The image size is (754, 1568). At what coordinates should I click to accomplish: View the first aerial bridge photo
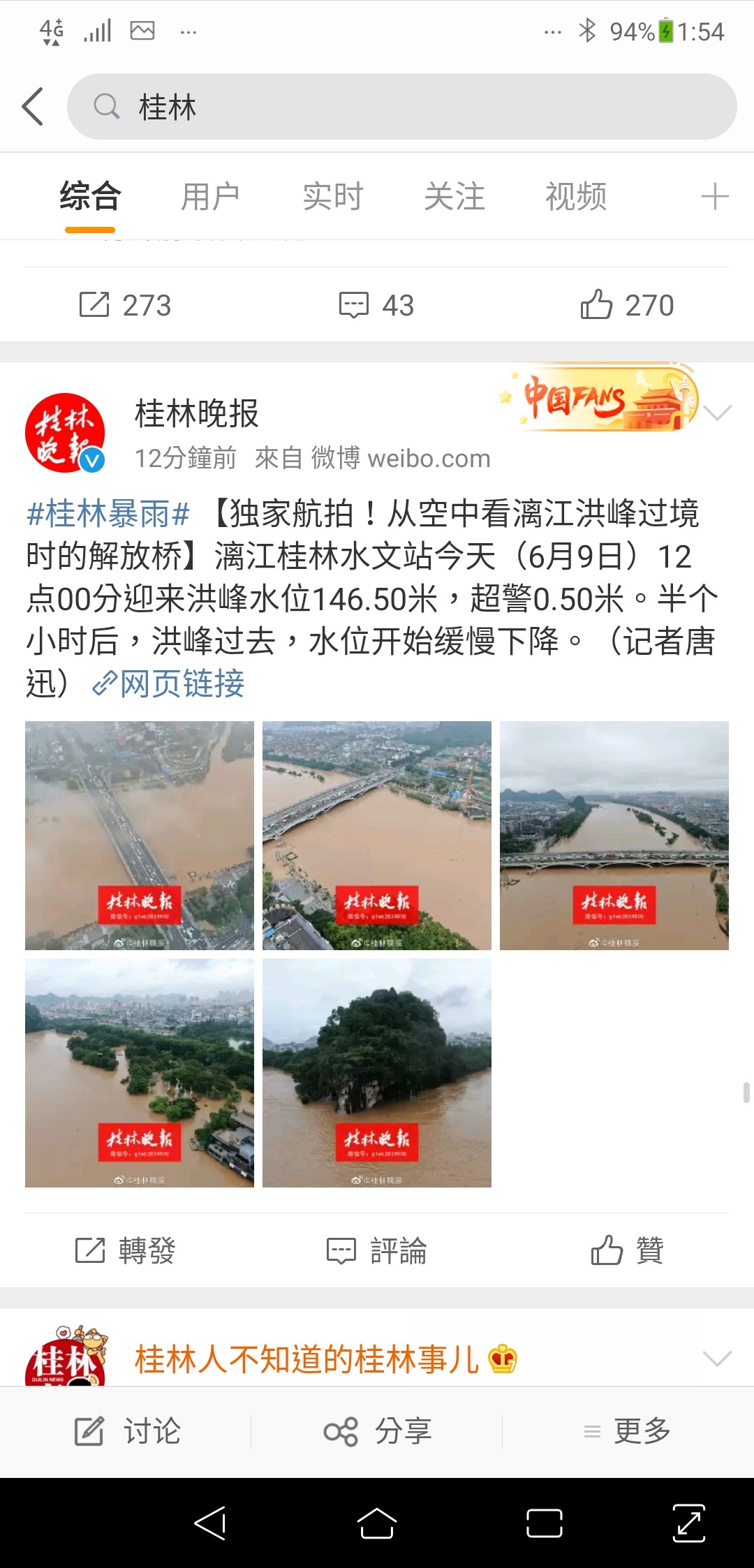[x=140, y=836]
